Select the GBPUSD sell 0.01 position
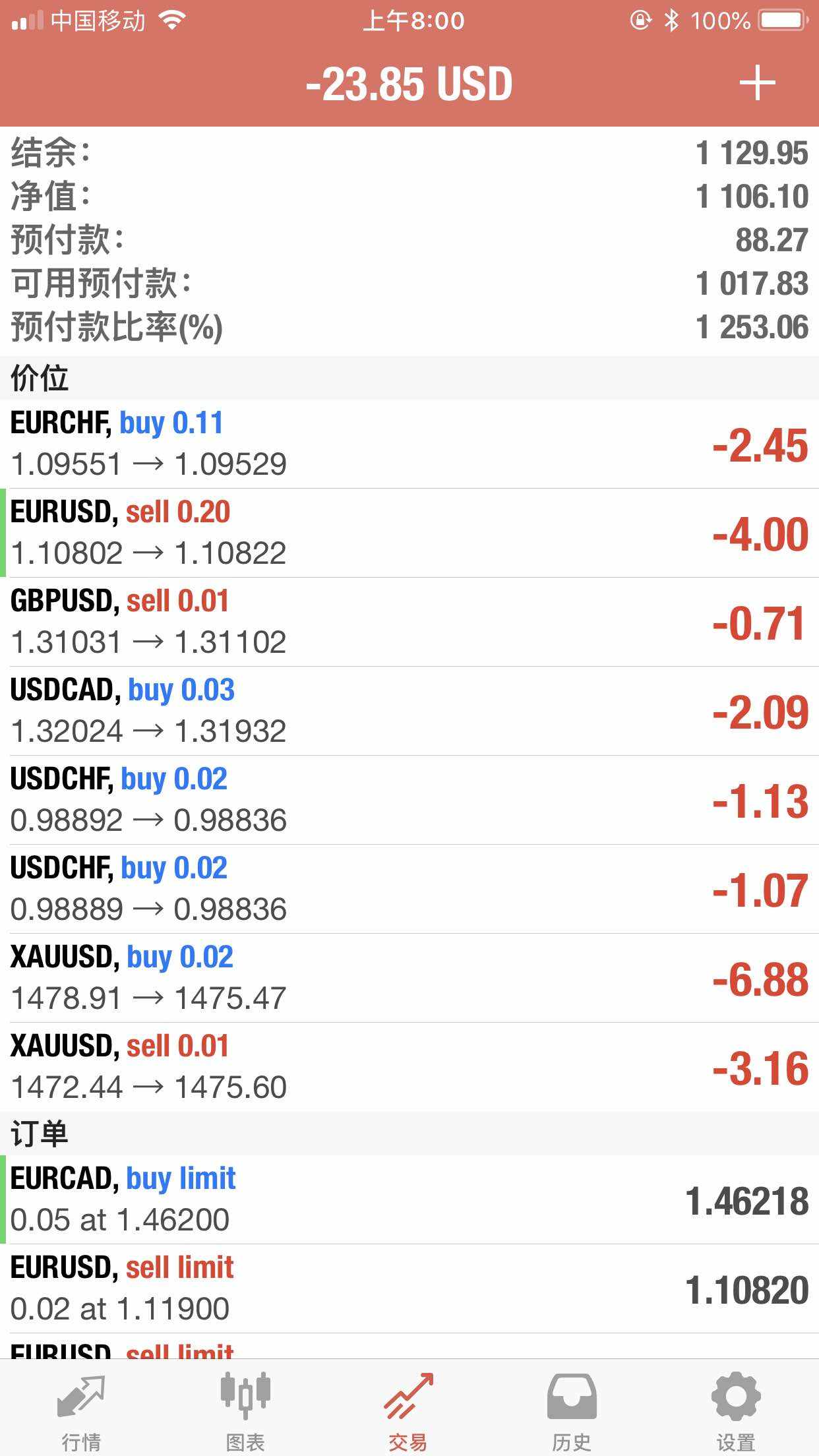The width and height of the screenshot is (819, 1456). (x=409, y=622)
